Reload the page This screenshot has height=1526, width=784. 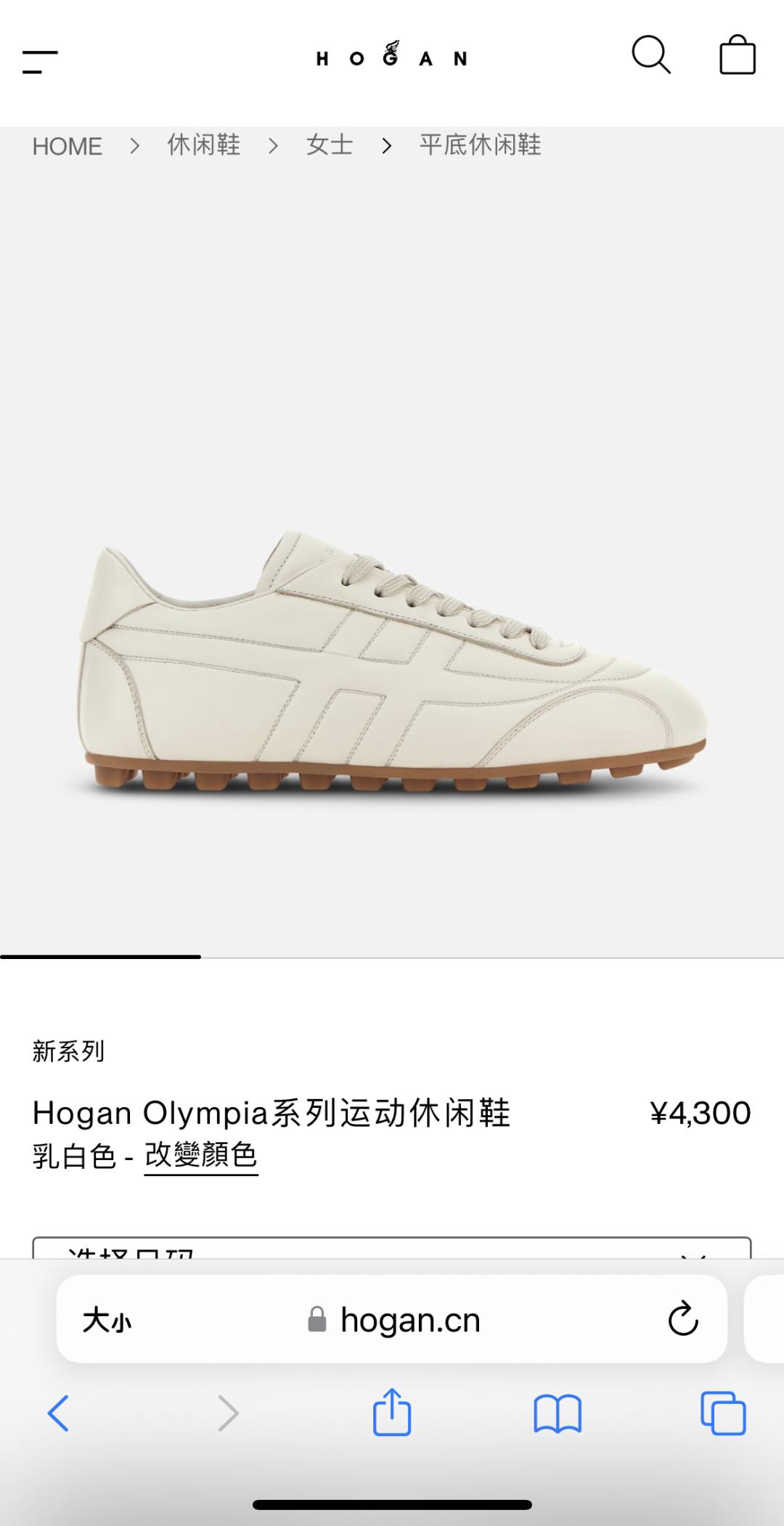(x=682, y=1320)
